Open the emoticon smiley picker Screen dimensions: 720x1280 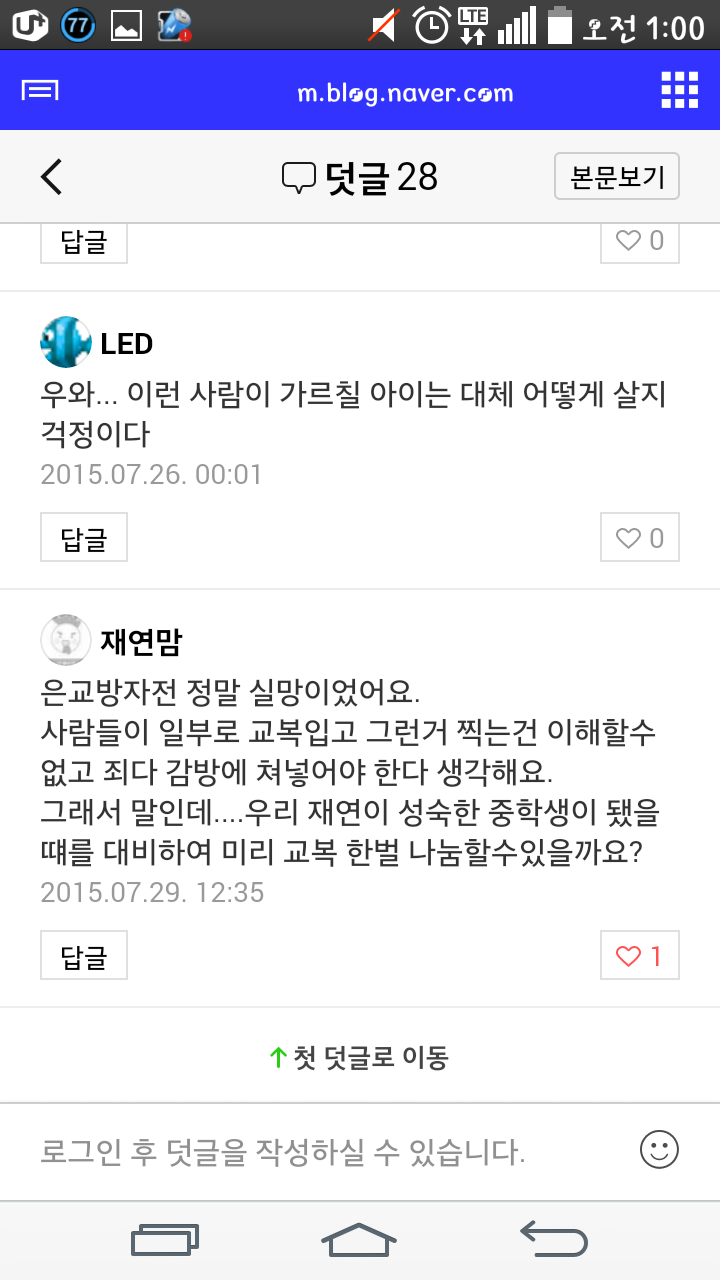(659, 1150)
